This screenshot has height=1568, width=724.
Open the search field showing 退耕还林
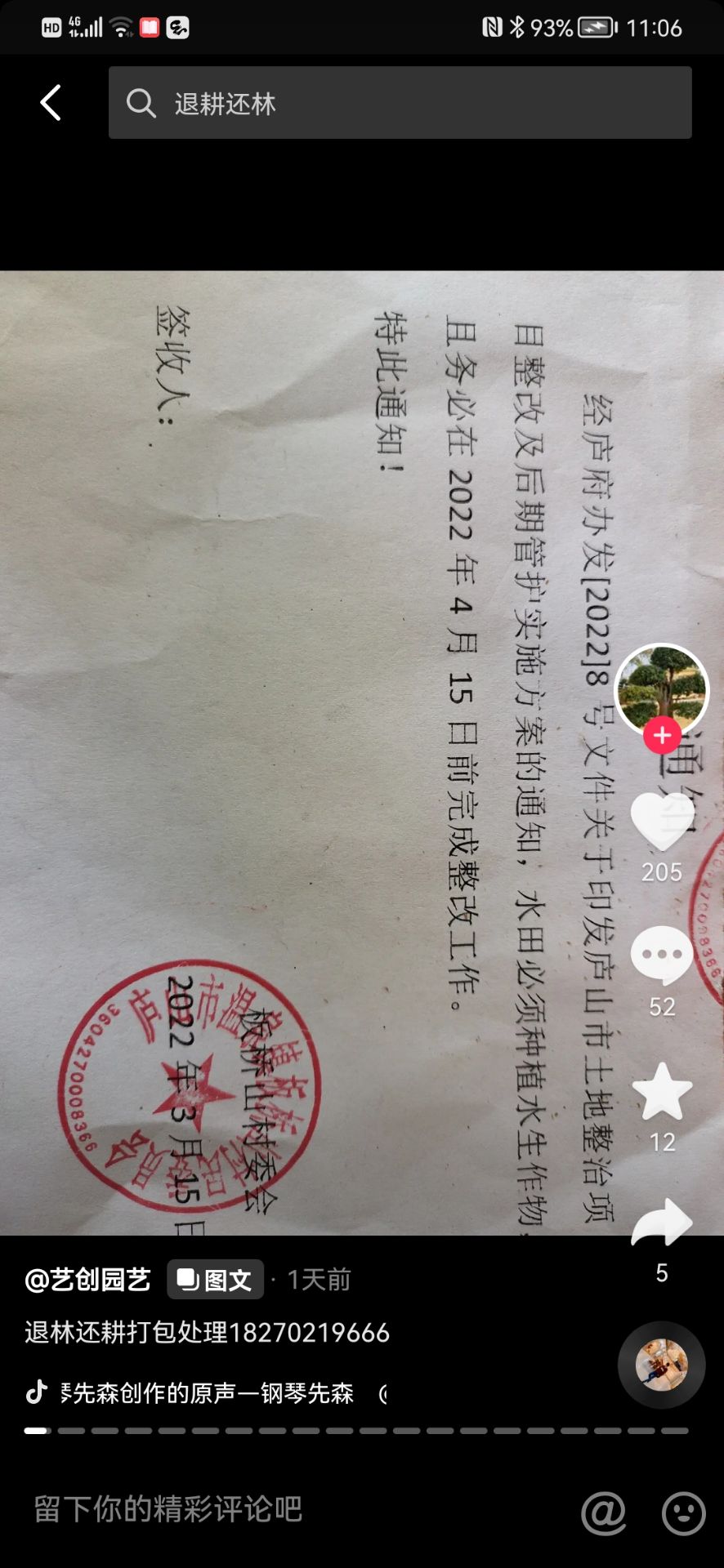pos(400,103)
